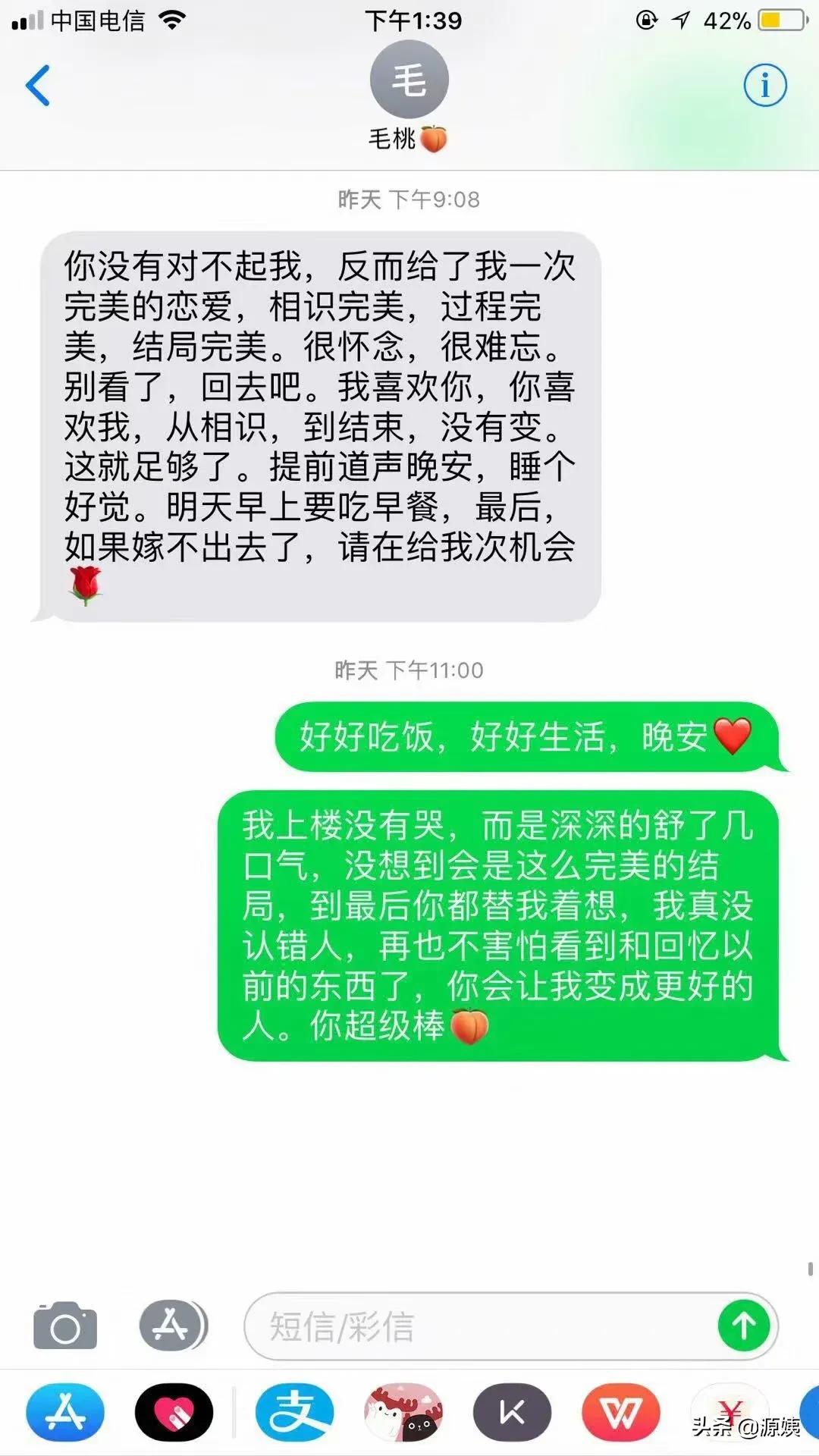Tap the contact avatar showing 毛
Viewport: 819px width, 1456px height.
(409, 78)
